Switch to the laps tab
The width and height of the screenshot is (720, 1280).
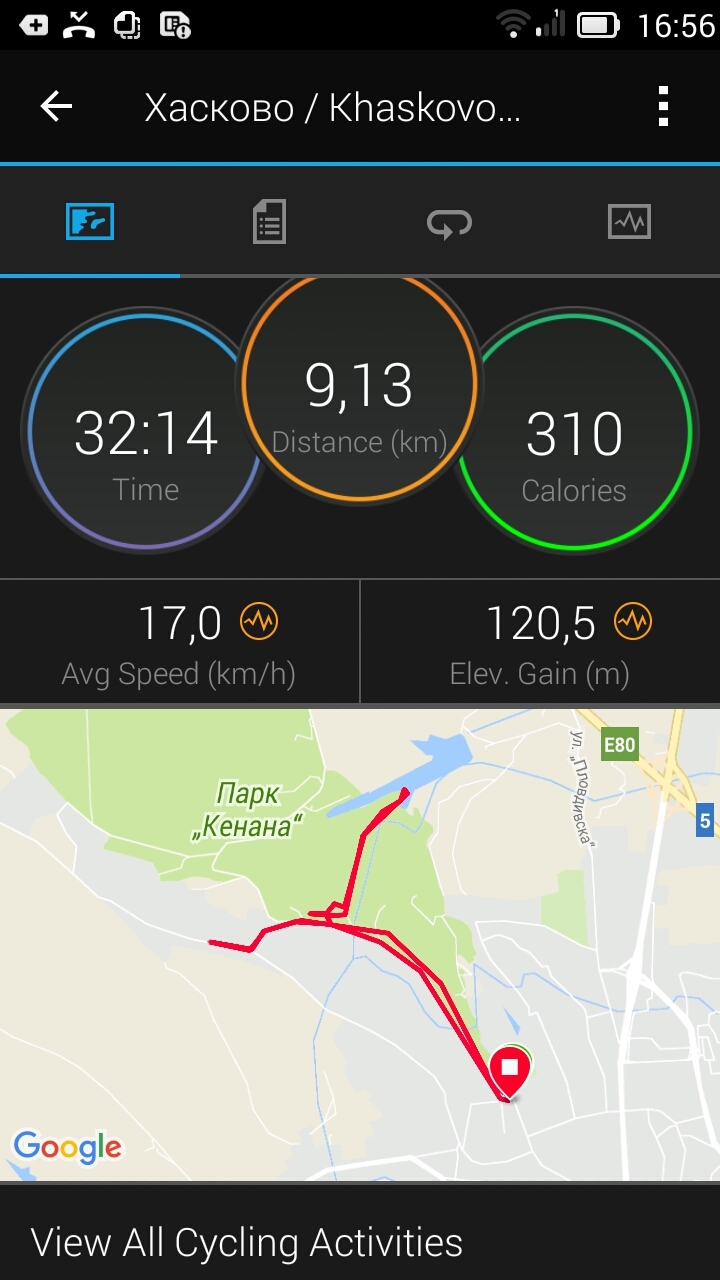(x=449, y=222)
